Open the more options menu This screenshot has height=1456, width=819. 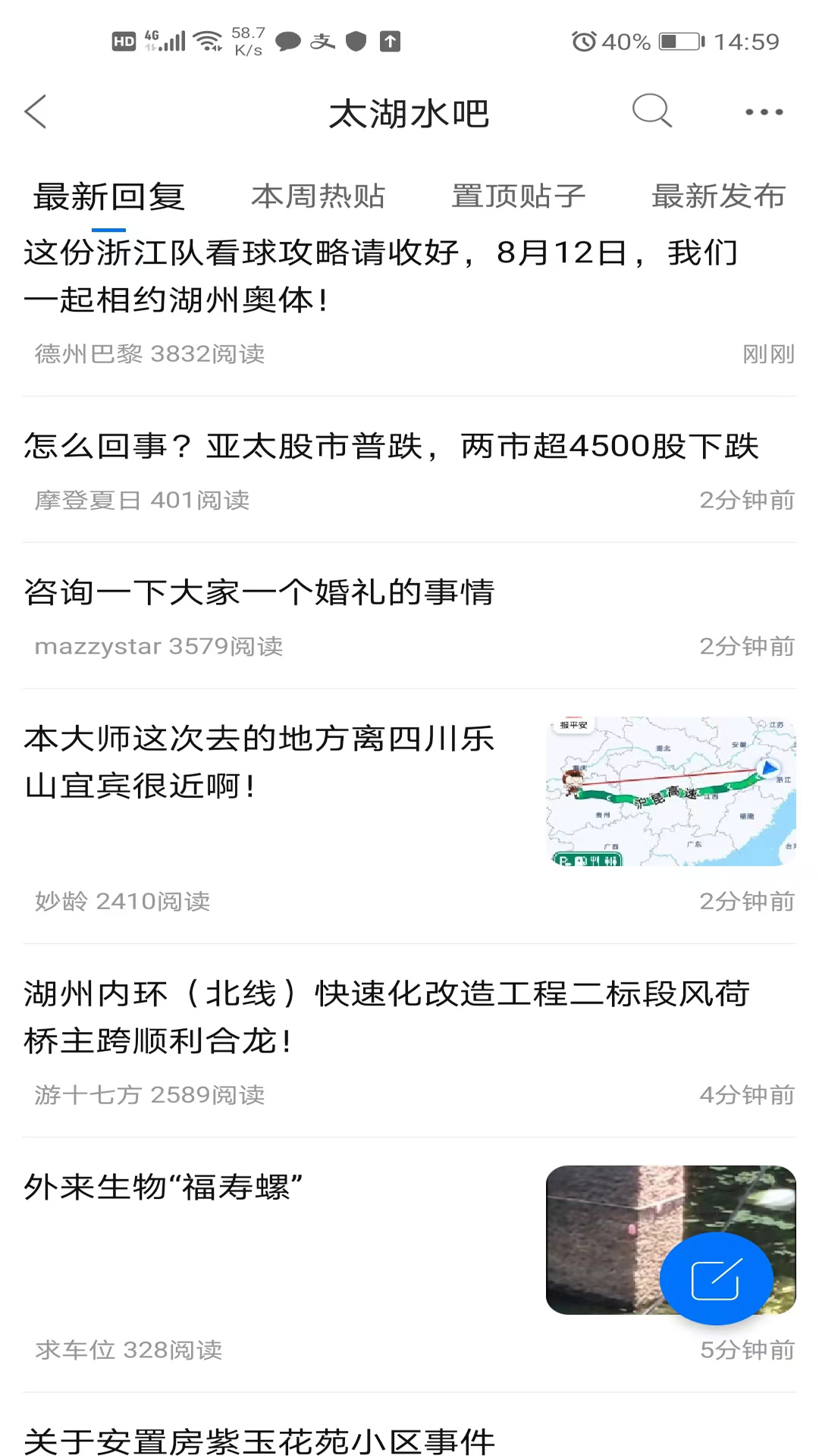[x=763, y=111]
